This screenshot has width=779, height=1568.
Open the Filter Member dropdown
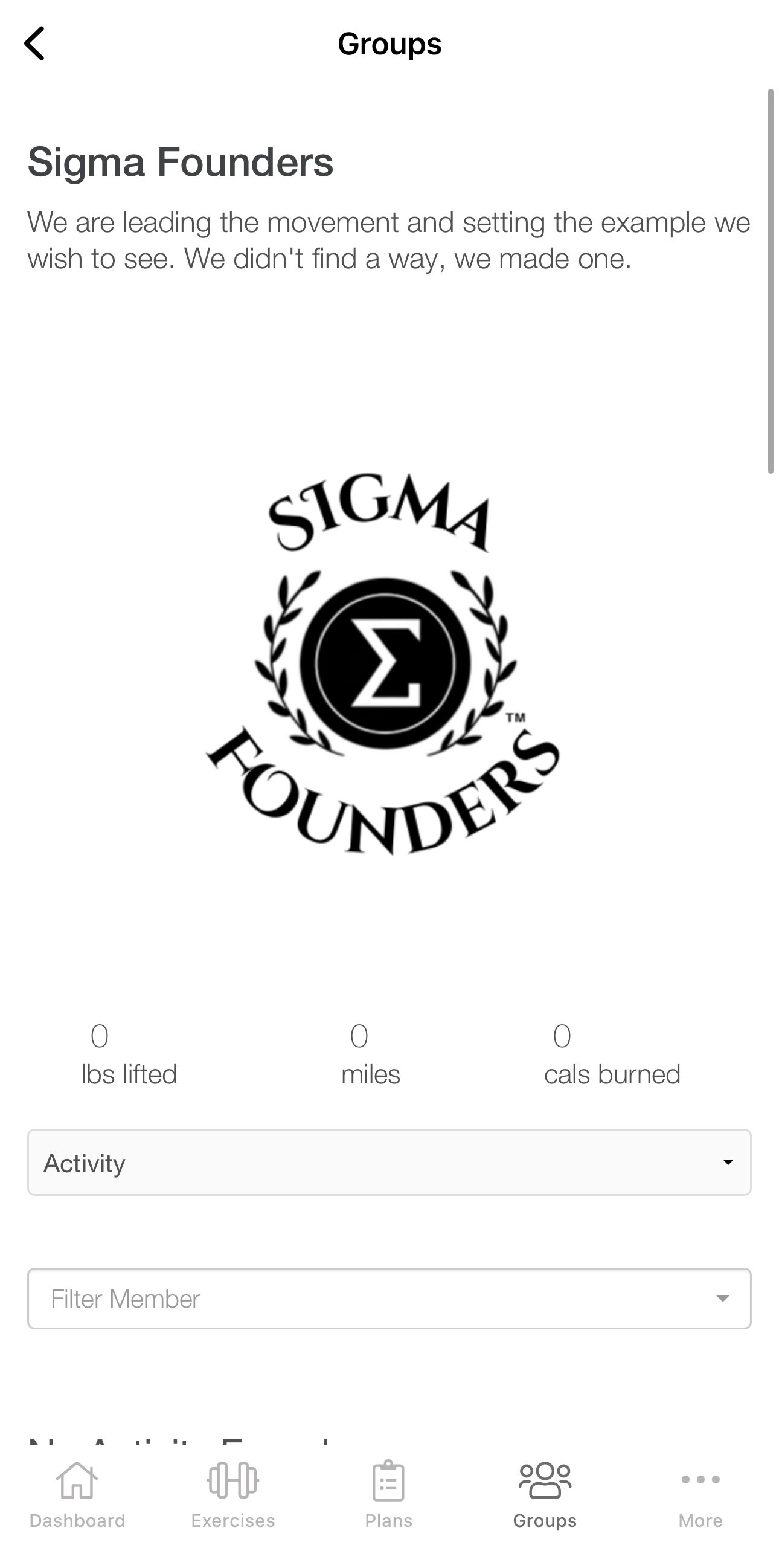point(389,1299)
